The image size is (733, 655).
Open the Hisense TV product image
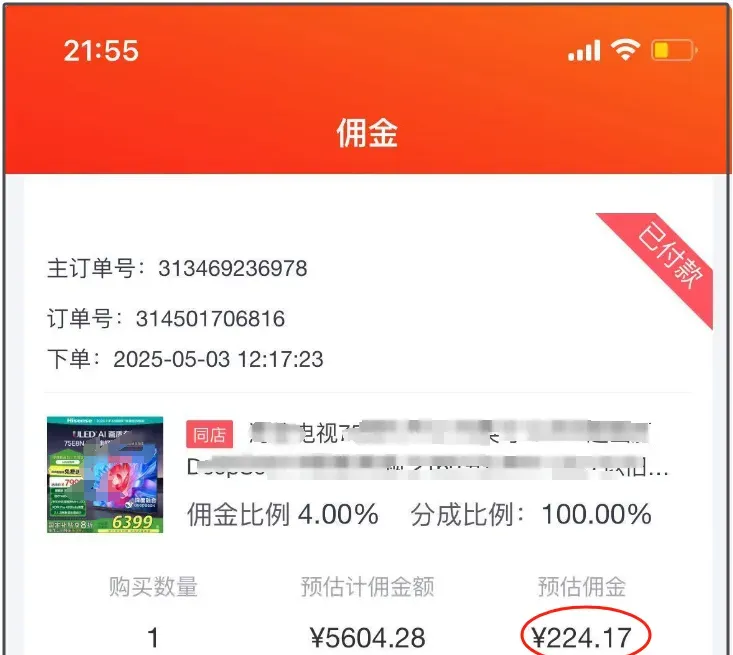tap(105, 475)
